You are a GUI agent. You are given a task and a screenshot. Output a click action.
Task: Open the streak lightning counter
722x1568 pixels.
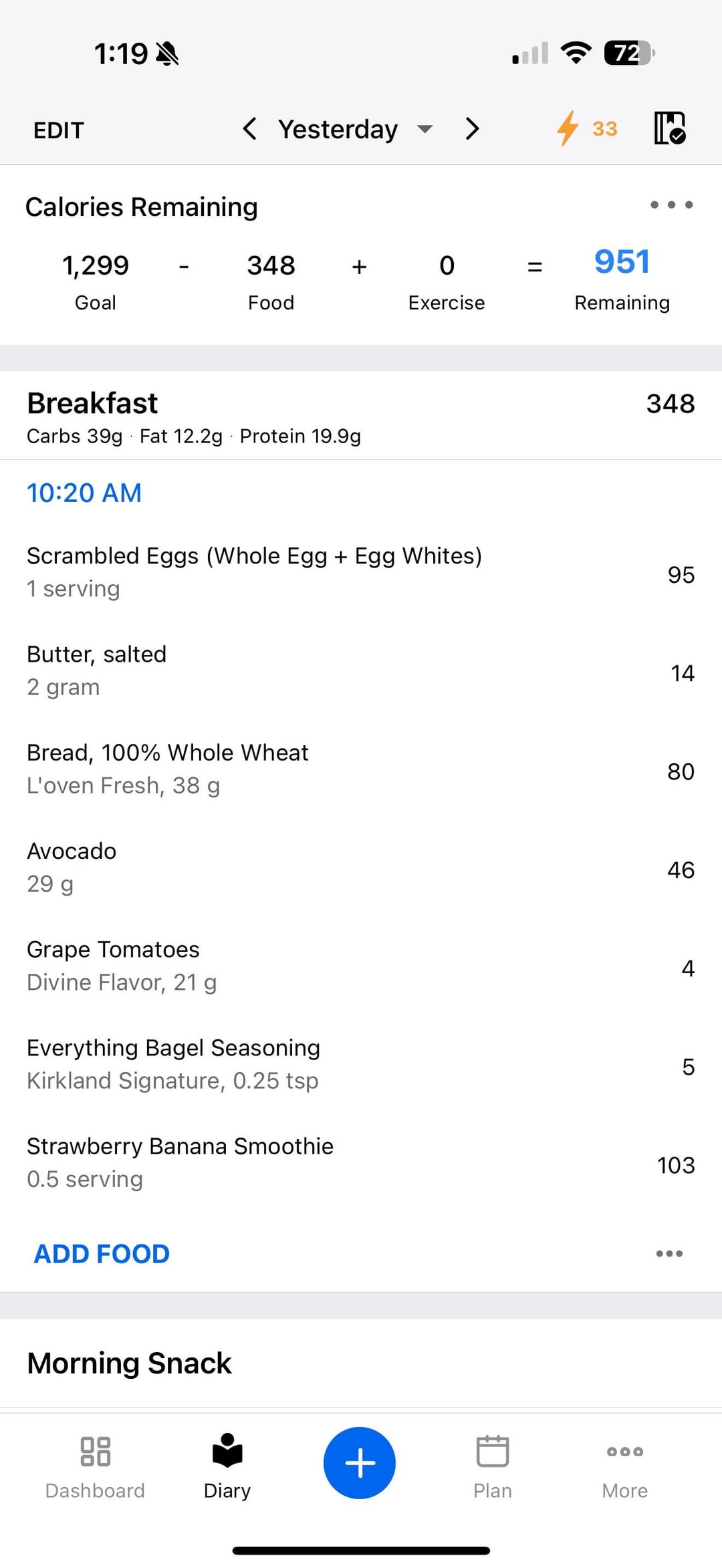pyautogui.click(x=587, y=128)
